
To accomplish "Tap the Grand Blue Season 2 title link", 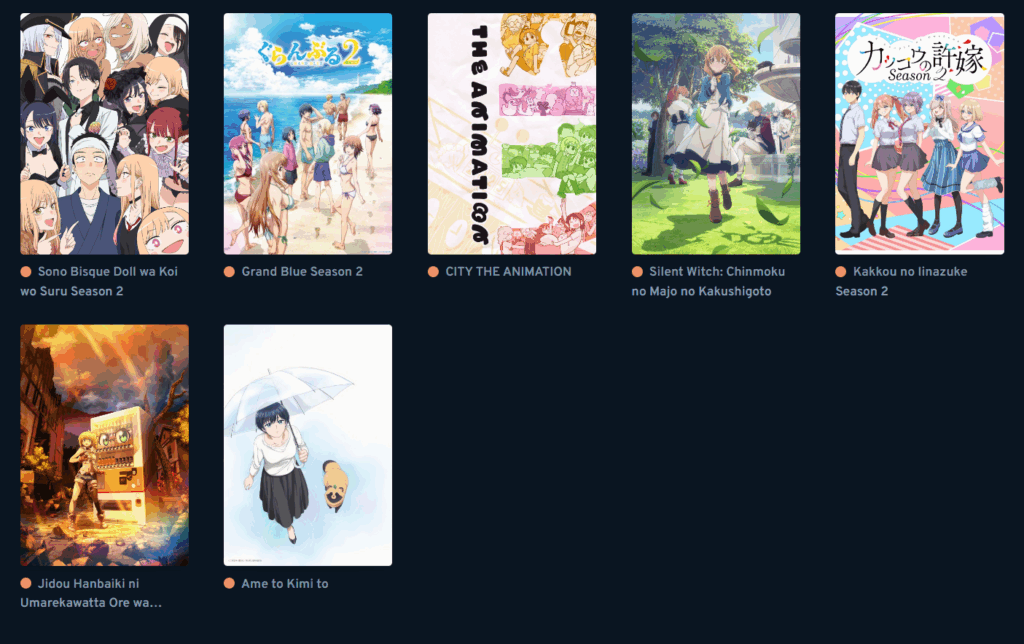I will [x=302, y=272].
